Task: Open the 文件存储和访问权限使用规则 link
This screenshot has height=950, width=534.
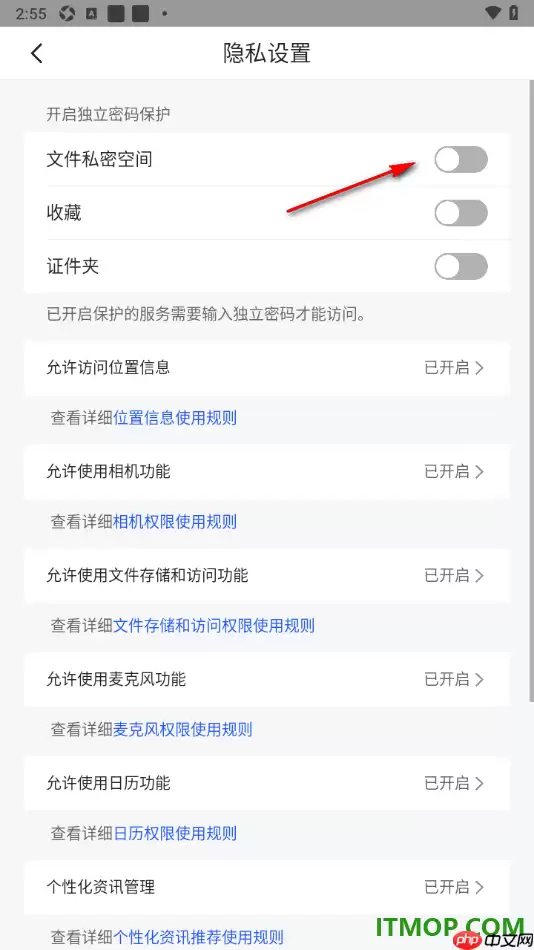Action: 214,625
